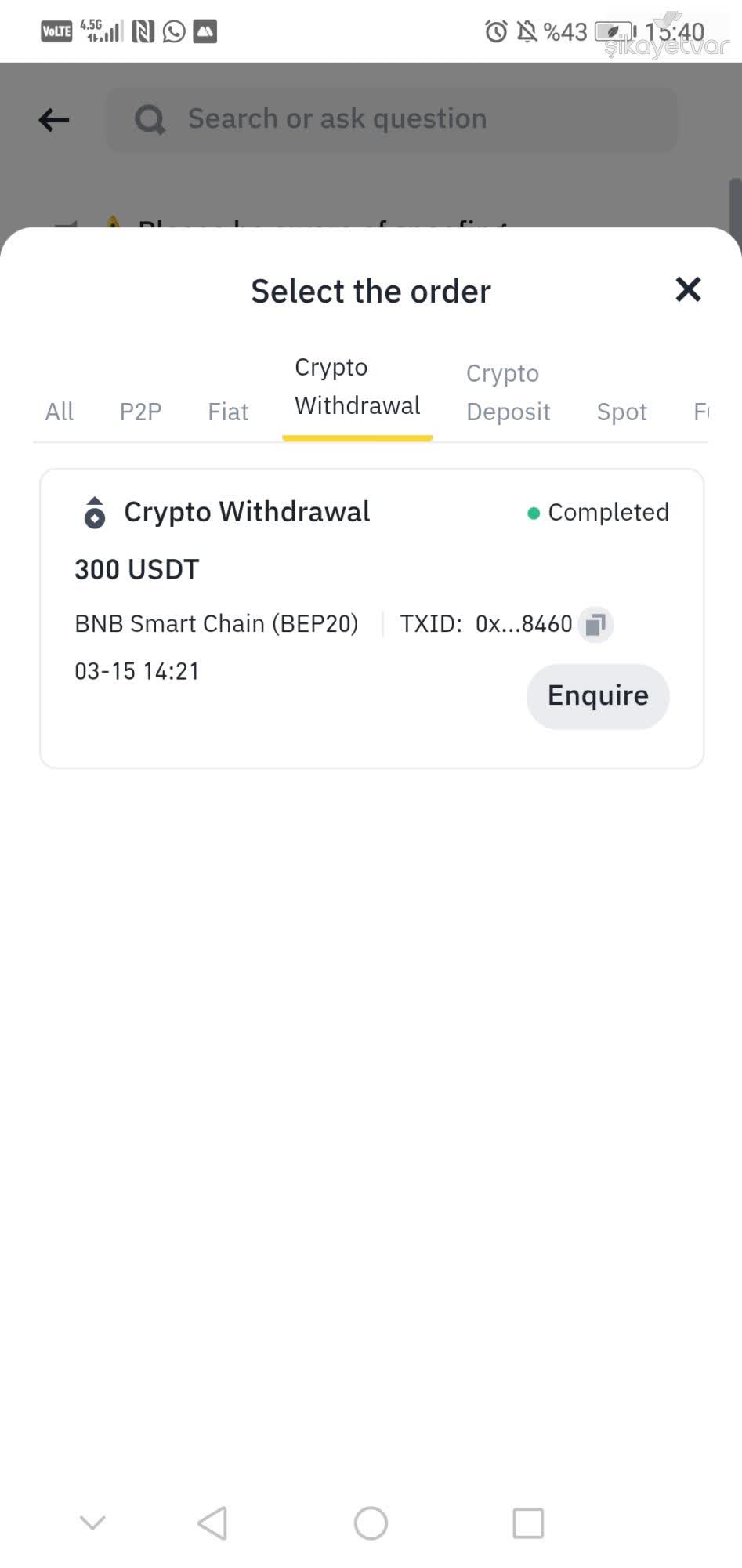This screenshot has height=1568, width=742.
Task: Tap the Crypto Withdrawal coin icon
Action: pos(94,514)
